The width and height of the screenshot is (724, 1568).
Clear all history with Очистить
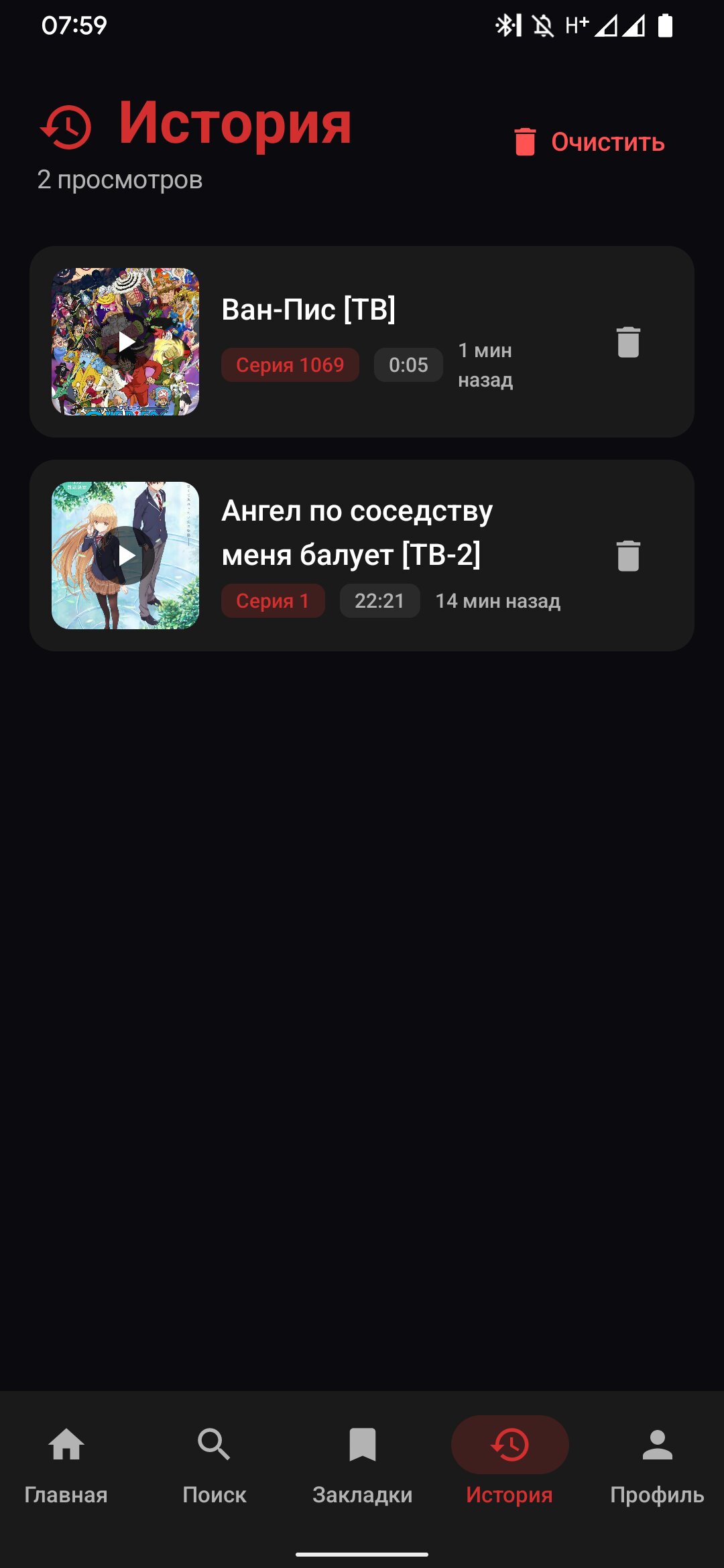tap(590, 142)
